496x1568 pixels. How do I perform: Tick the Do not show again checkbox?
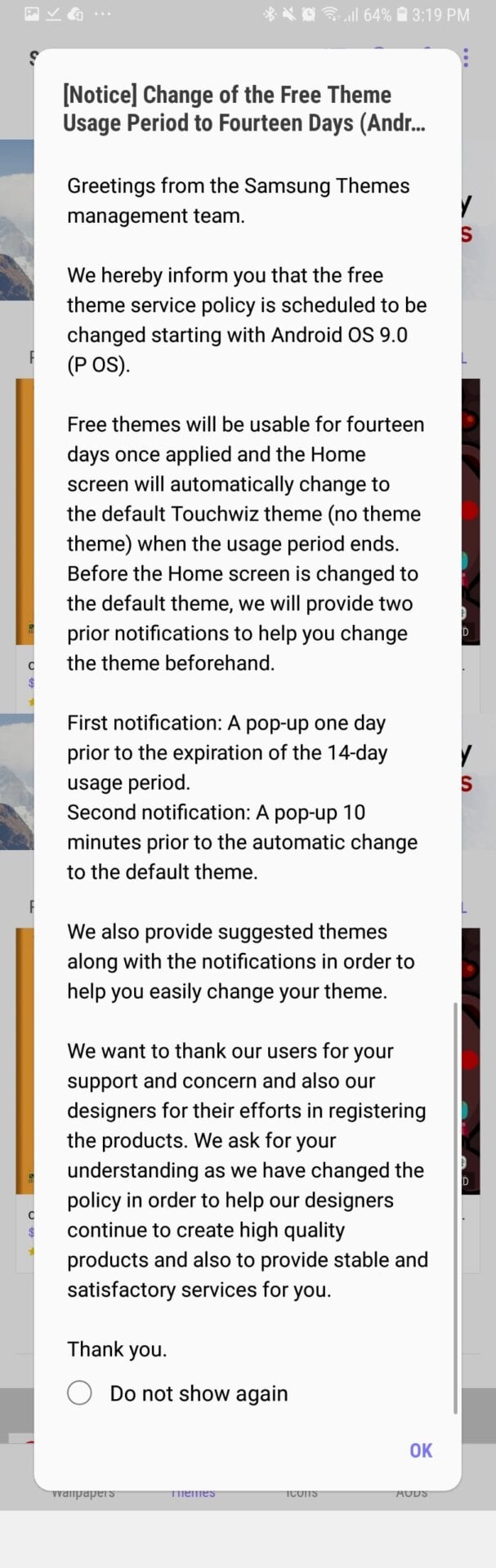79,1392
